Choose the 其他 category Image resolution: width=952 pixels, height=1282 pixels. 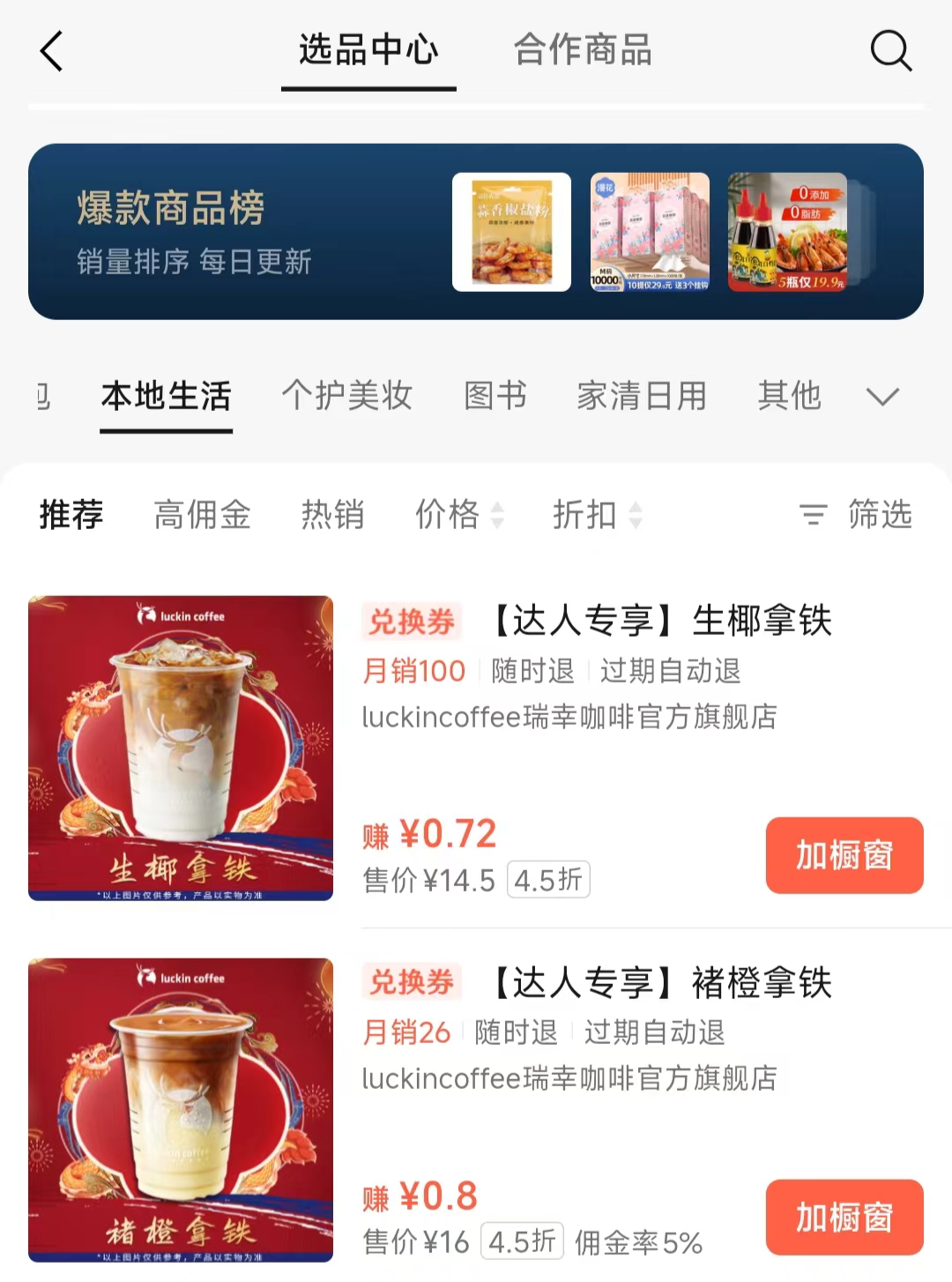[x=789, y=396]
